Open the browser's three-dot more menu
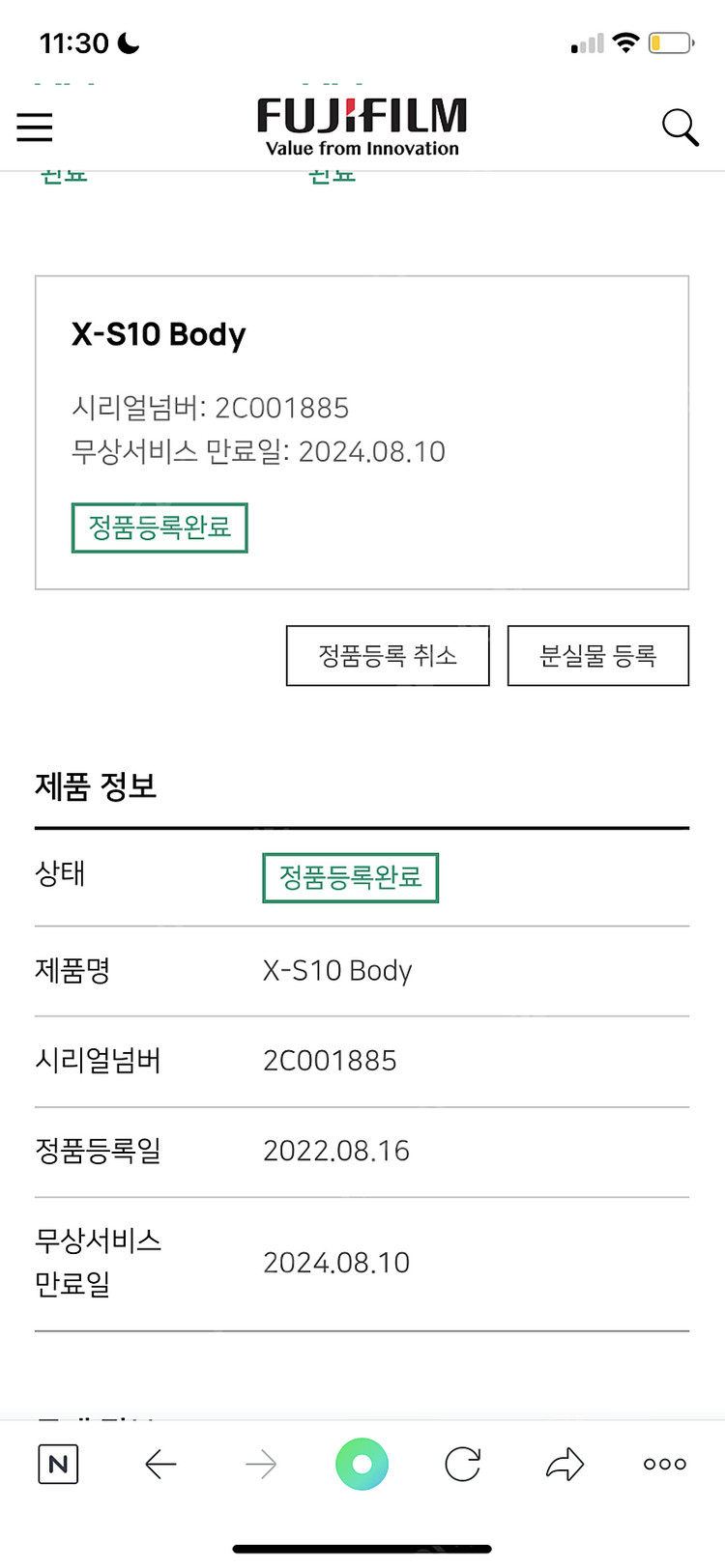The image size is (725, 1568). tap(665, 1465)
